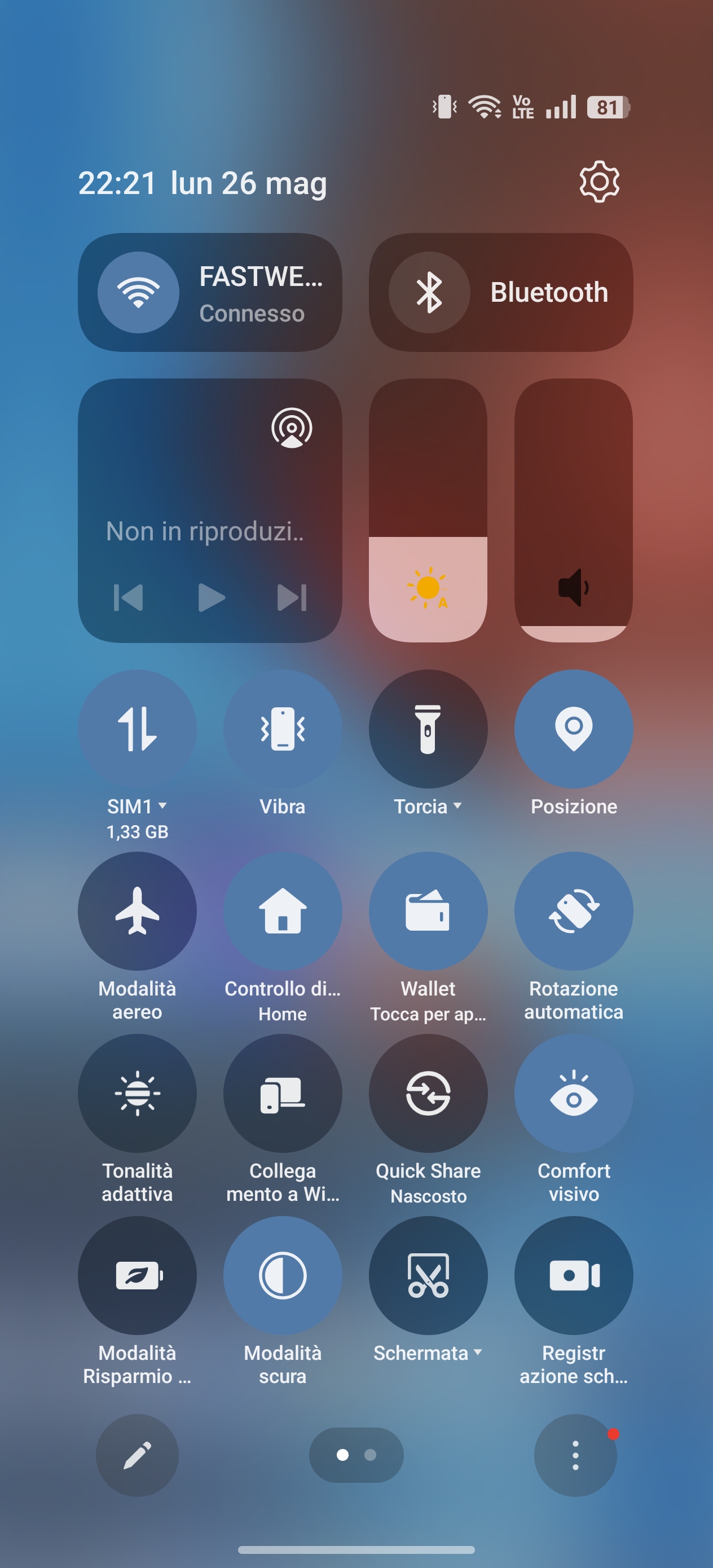This screenshot has height=1568, width=713.
Task: Turn on the Torcia flashlight
Action: [428, 729]
